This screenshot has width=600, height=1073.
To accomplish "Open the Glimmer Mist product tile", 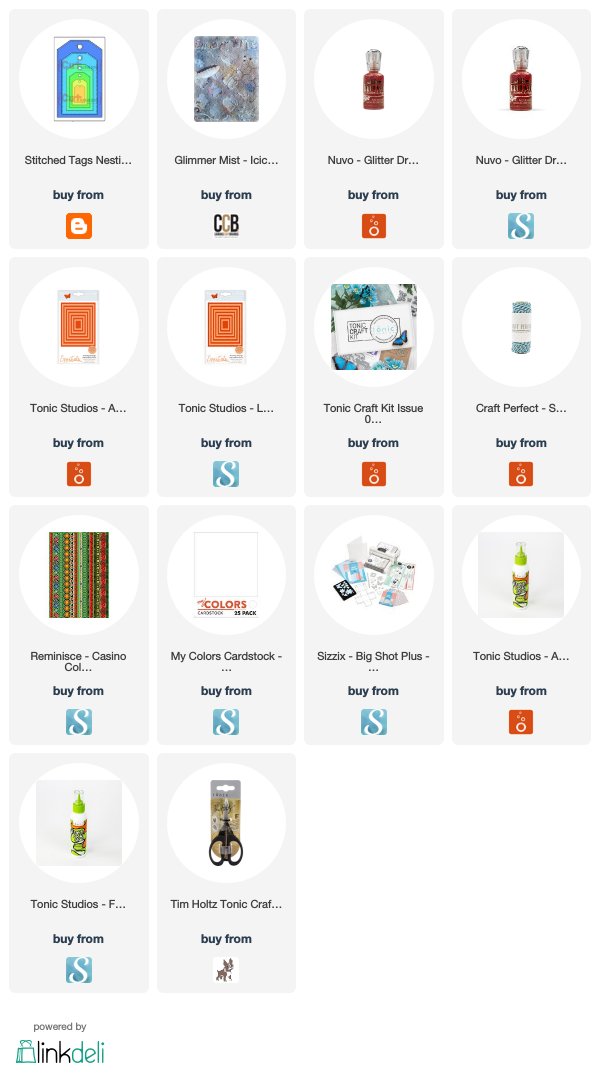I will (226, 79).
